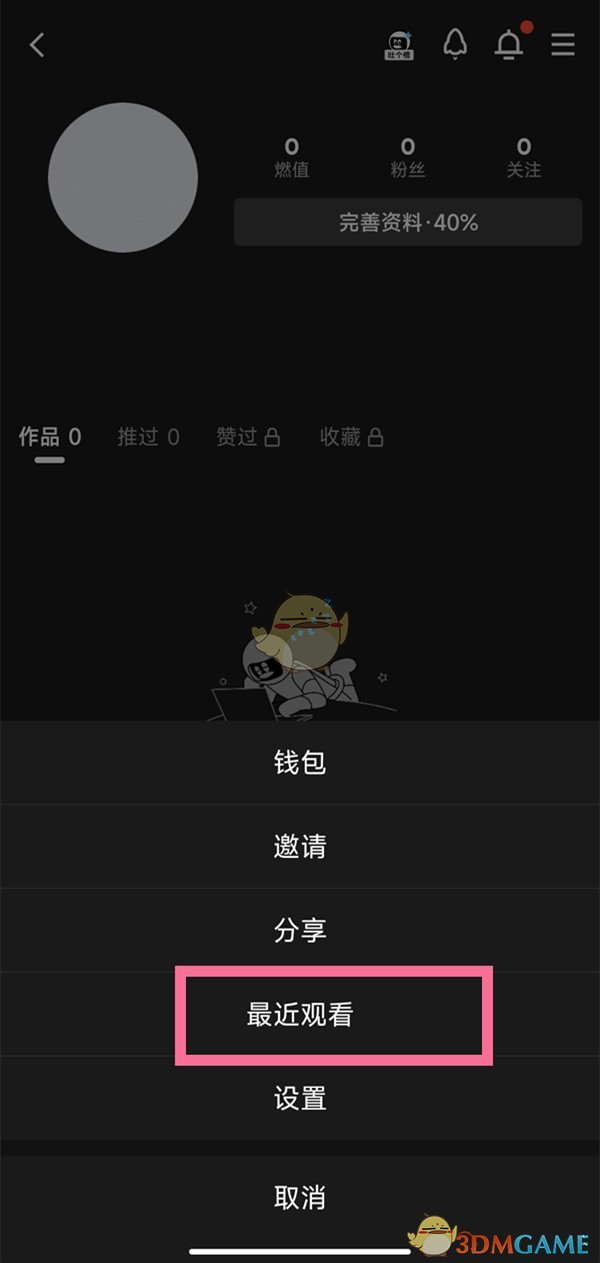Select the 作品 tab
The width and height of the screenshot is (600, 1263).
tap(50, 437)
